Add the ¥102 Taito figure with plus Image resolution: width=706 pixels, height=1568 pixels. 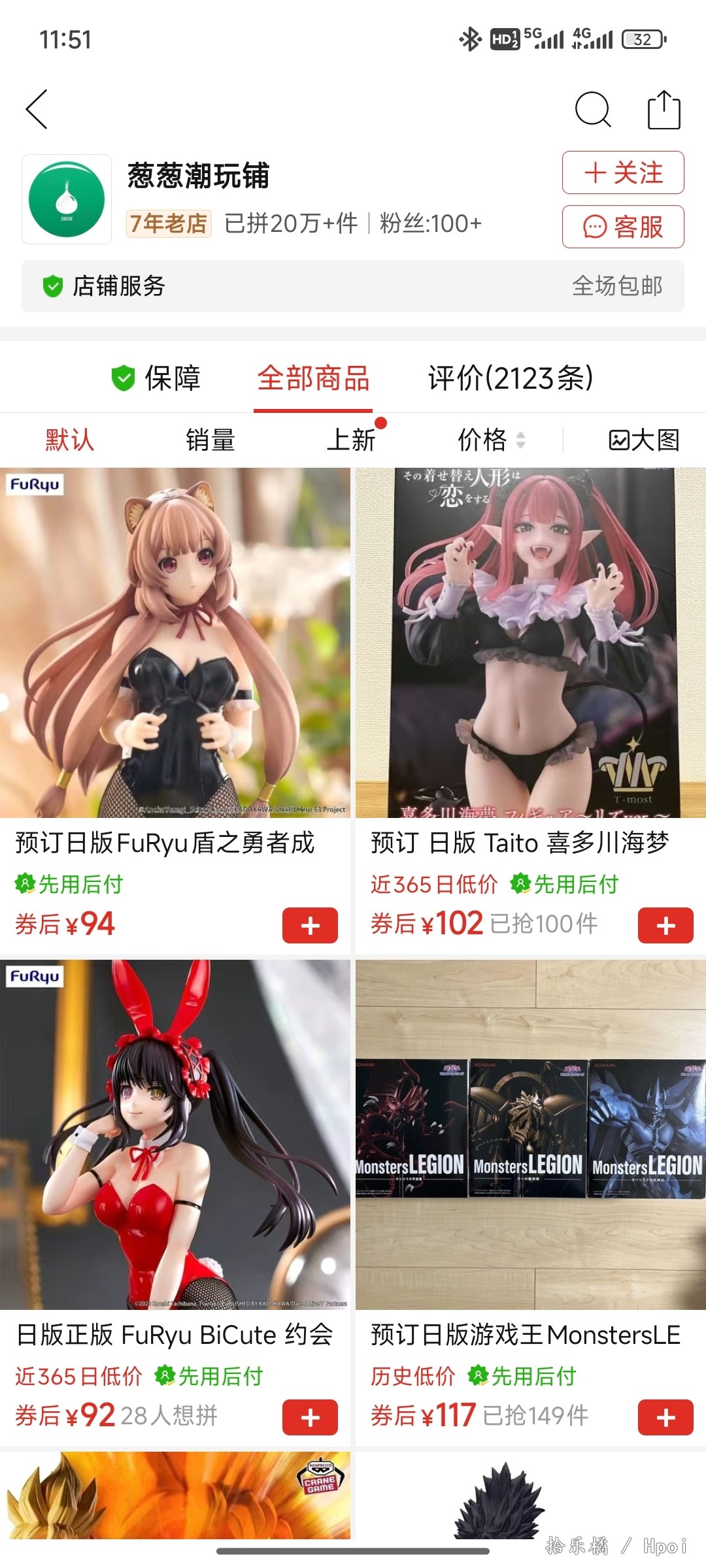(x=665, y=925)
